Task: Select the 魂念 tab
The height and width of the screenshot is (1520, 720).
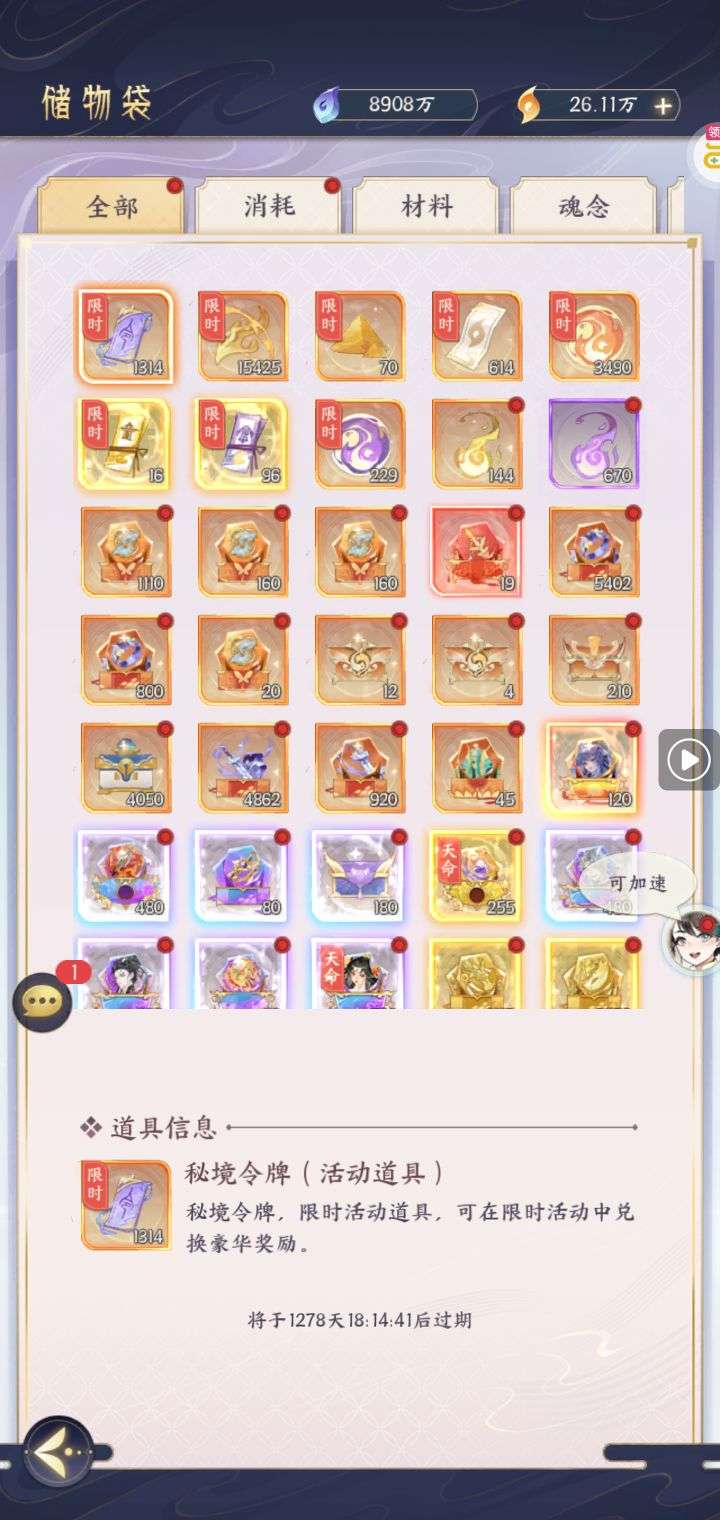Action: pos(583,207)
